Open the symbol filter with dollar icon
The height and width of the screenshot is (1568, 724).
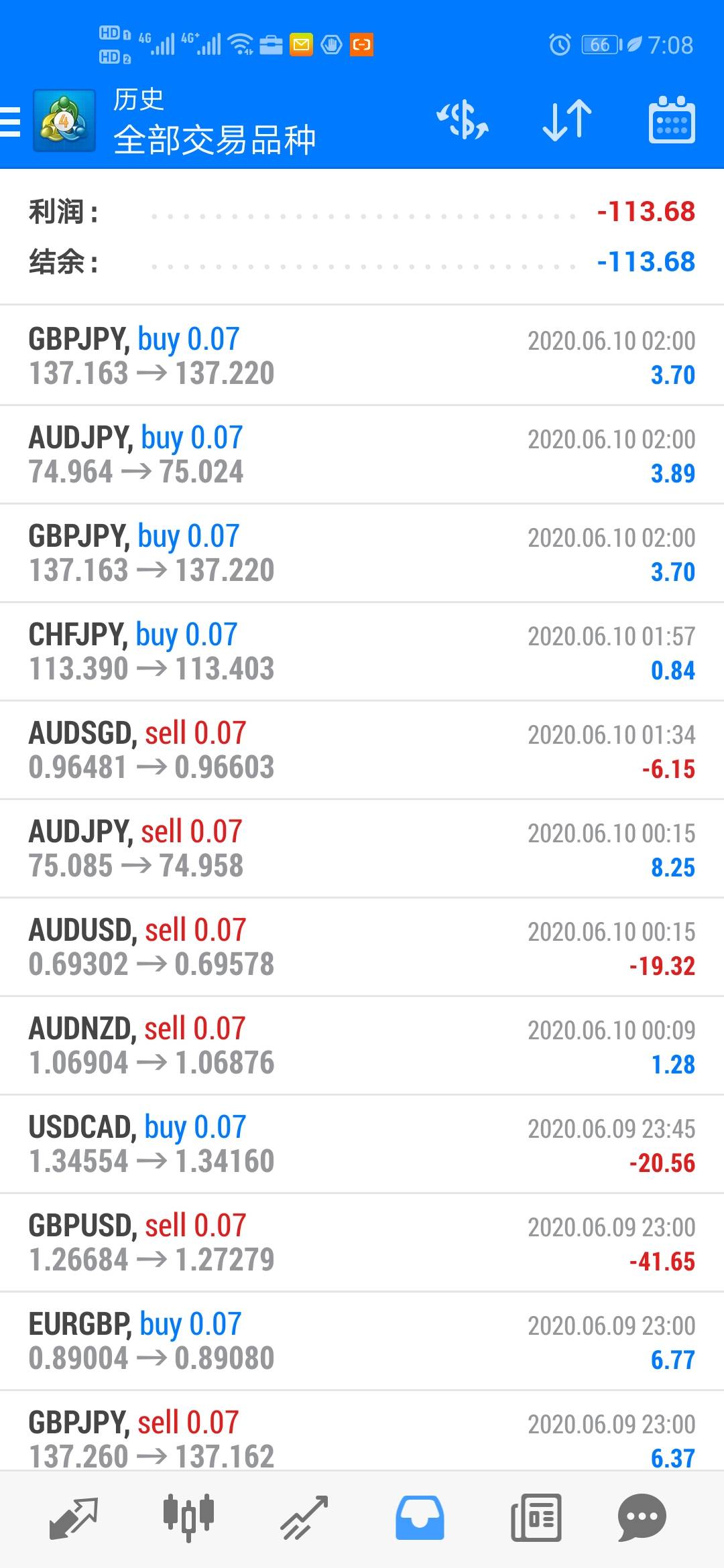point(463,121)
